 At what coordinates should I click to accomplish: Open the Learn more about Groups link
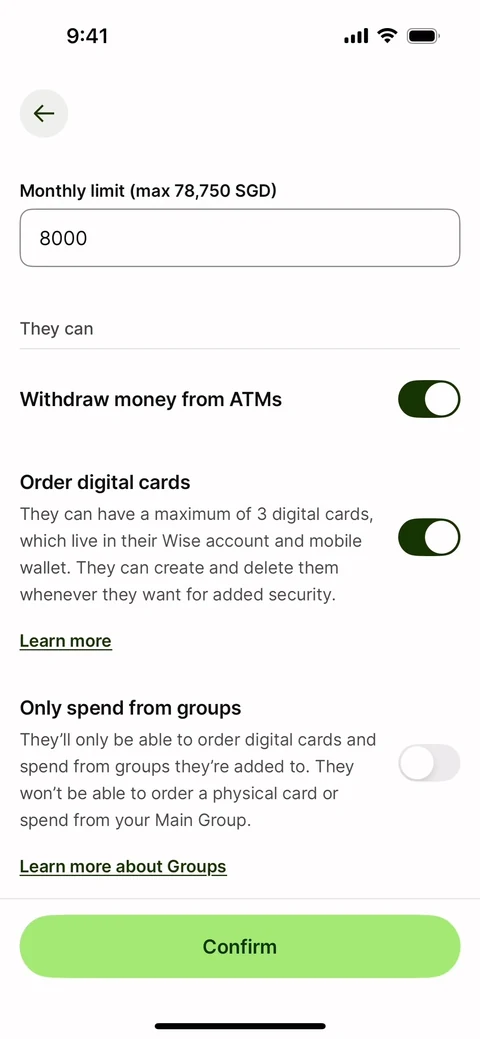(123, 866)
